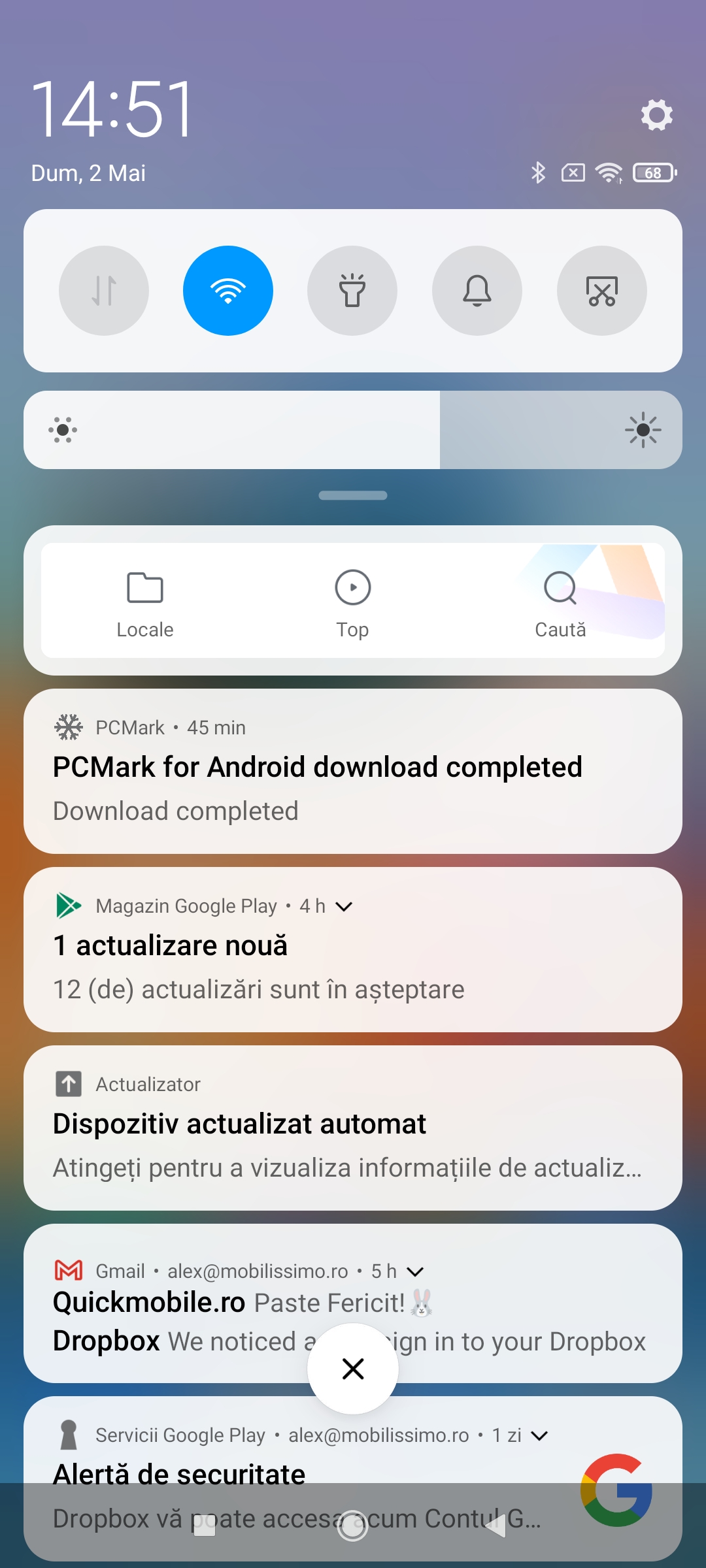
Task: Expand the Gmail notification chevron
Action: click(x=415, y=1271)
